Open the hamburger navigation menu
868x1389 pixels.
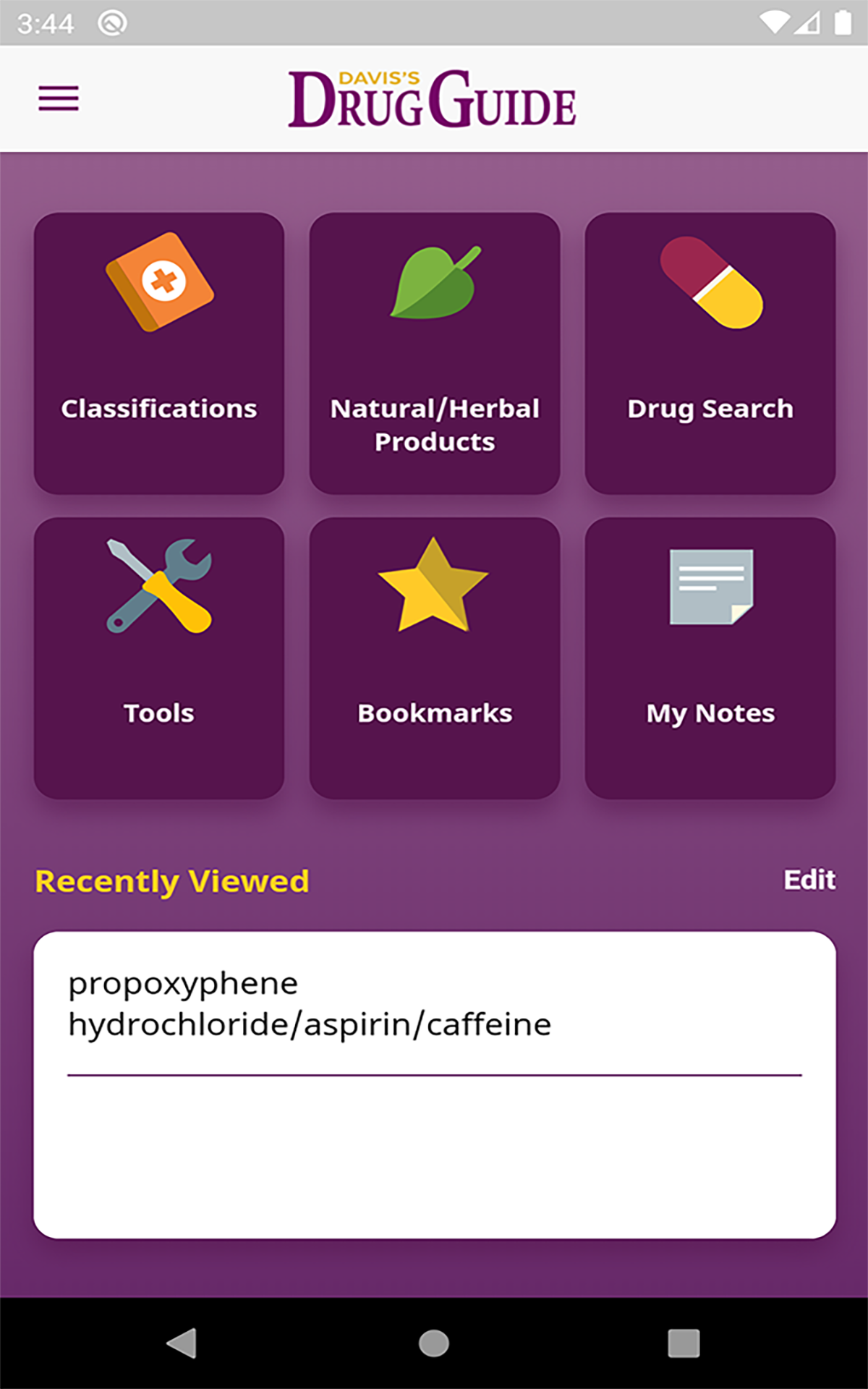(59, 99)
